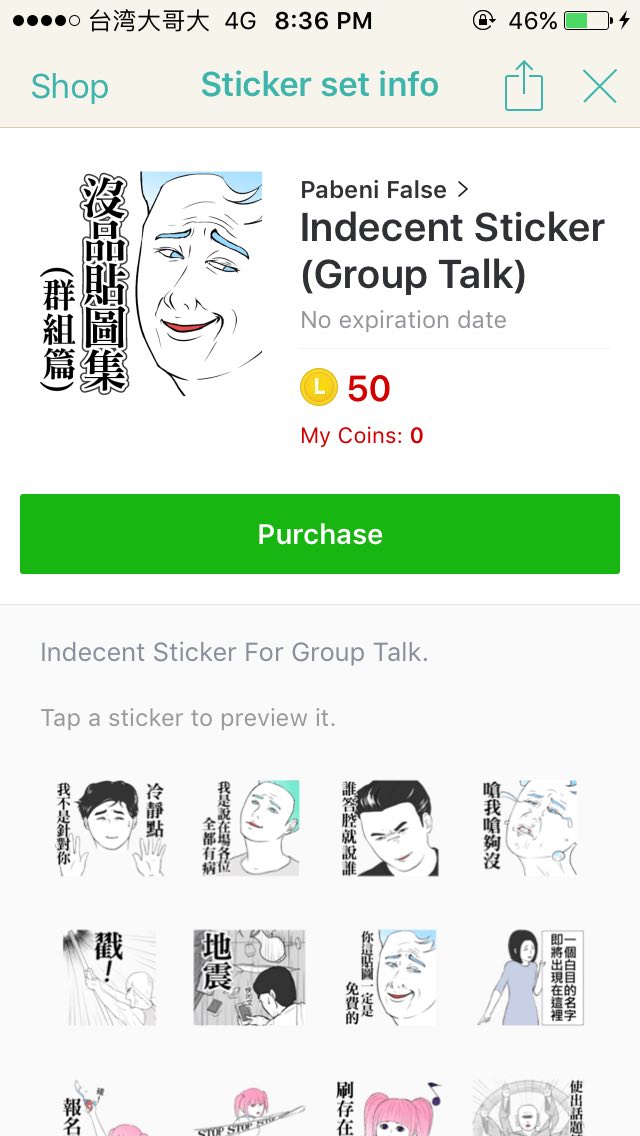
Task: Preview the 即將出現在這裡 sticker
Action: point(528,977)
